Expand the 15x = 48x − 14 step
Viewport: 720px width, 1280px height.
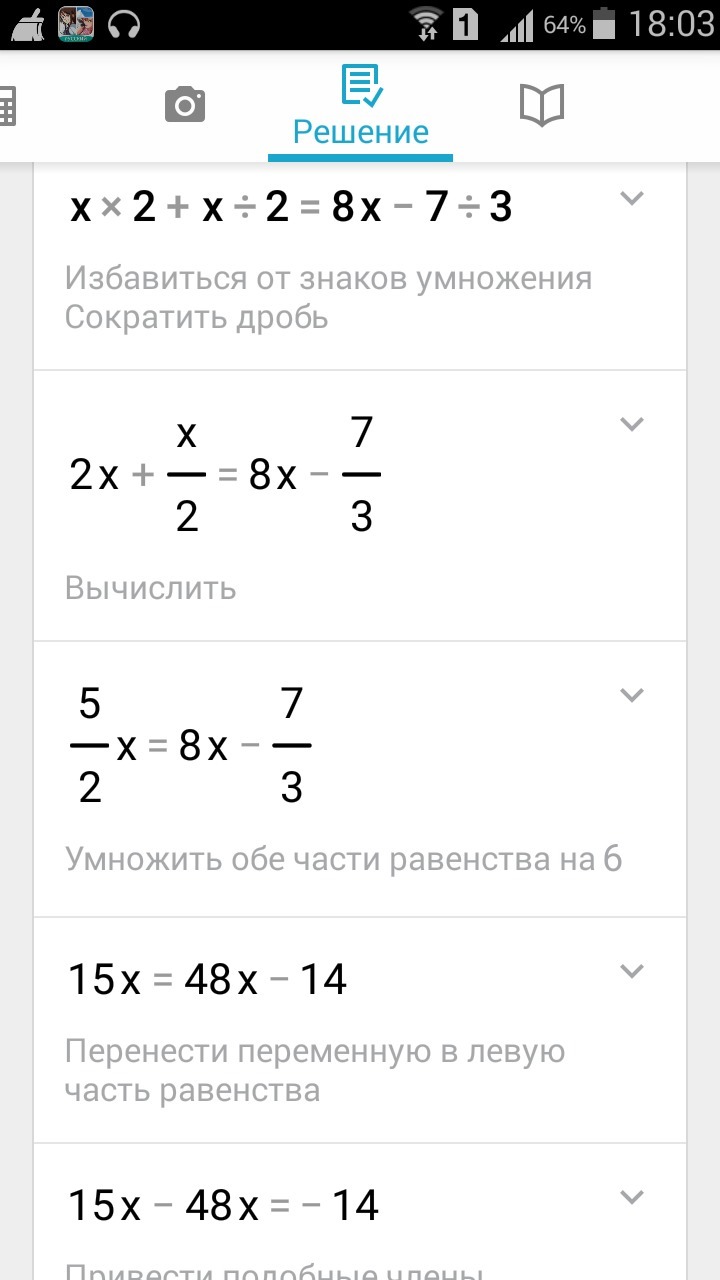[x=630, y=970]
